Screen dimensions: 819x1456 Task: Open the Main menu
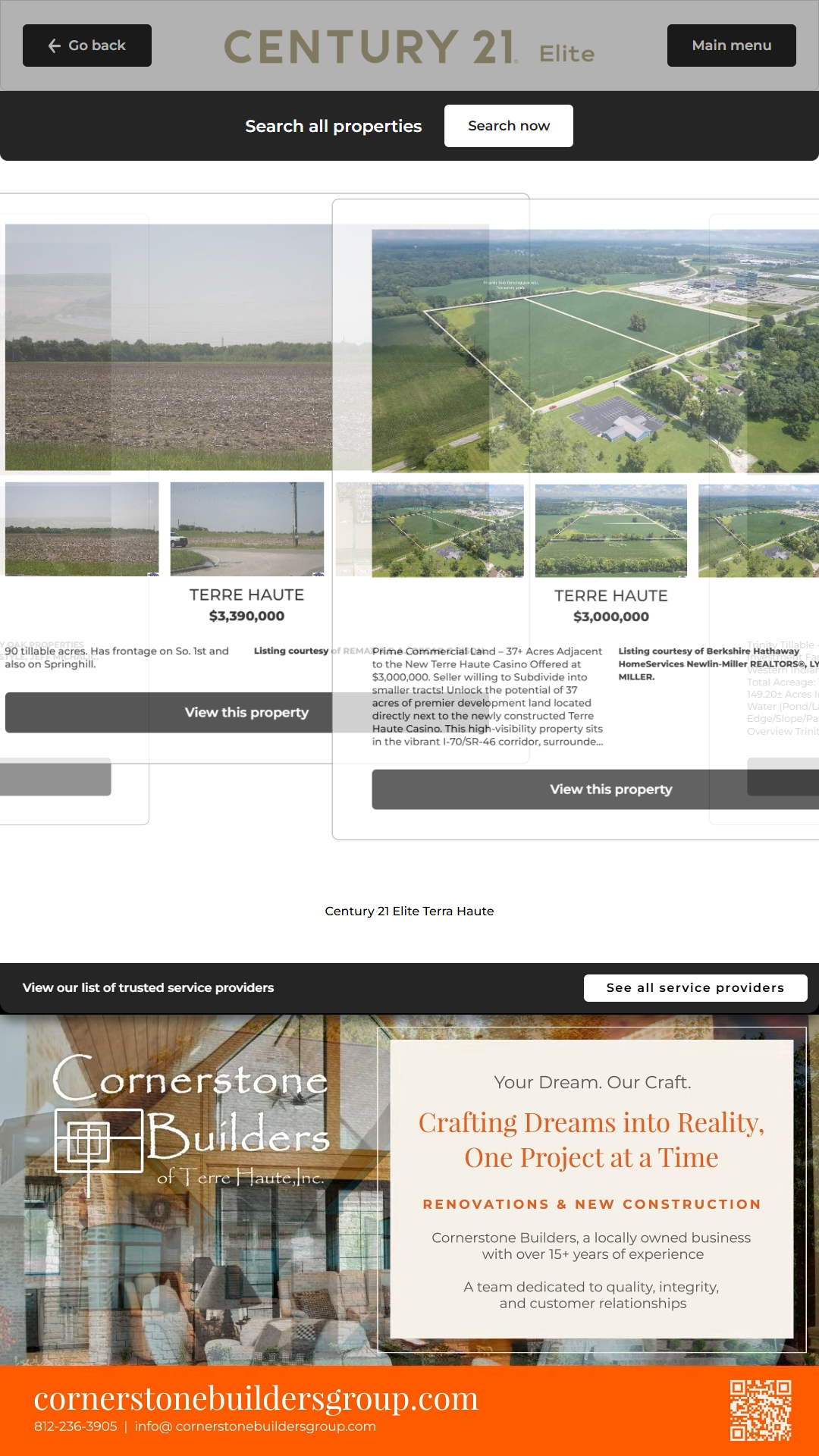pyautogui.click(x=731, y=45)
